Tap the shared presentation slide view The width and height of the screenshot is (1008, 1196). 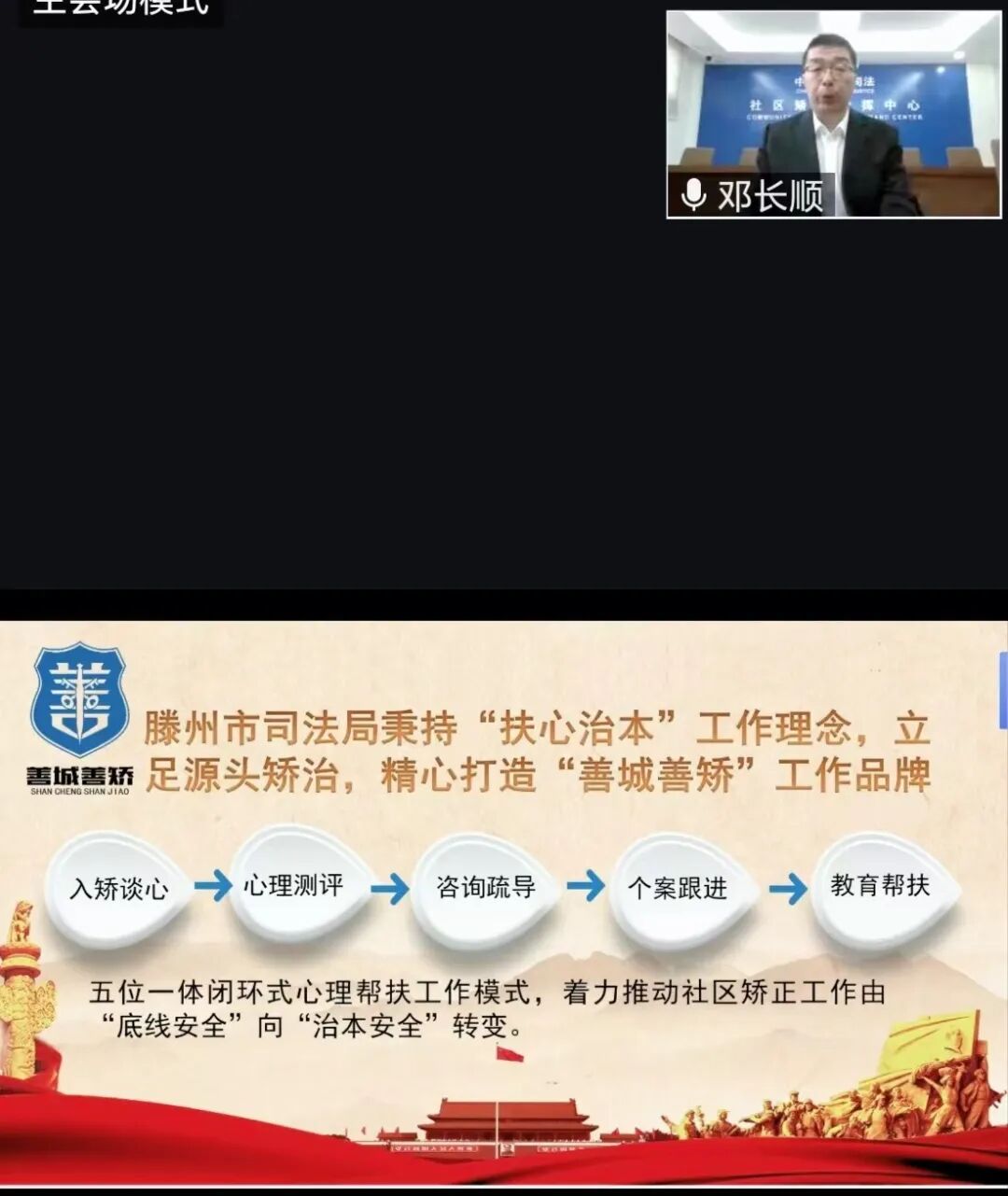[x=504, y=901]
